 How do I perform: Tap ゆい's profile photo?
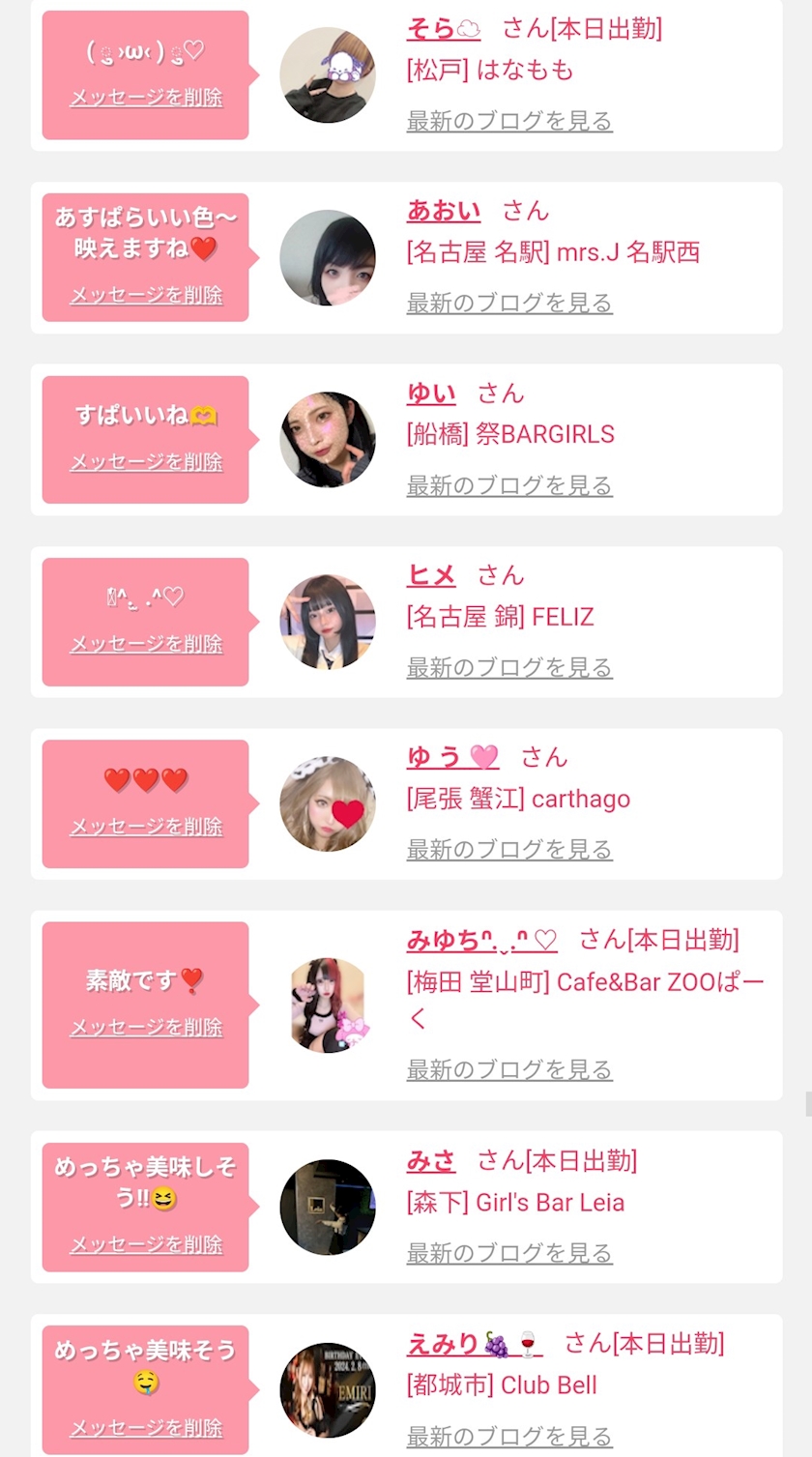pyautogui.click(x=328, y=439)
